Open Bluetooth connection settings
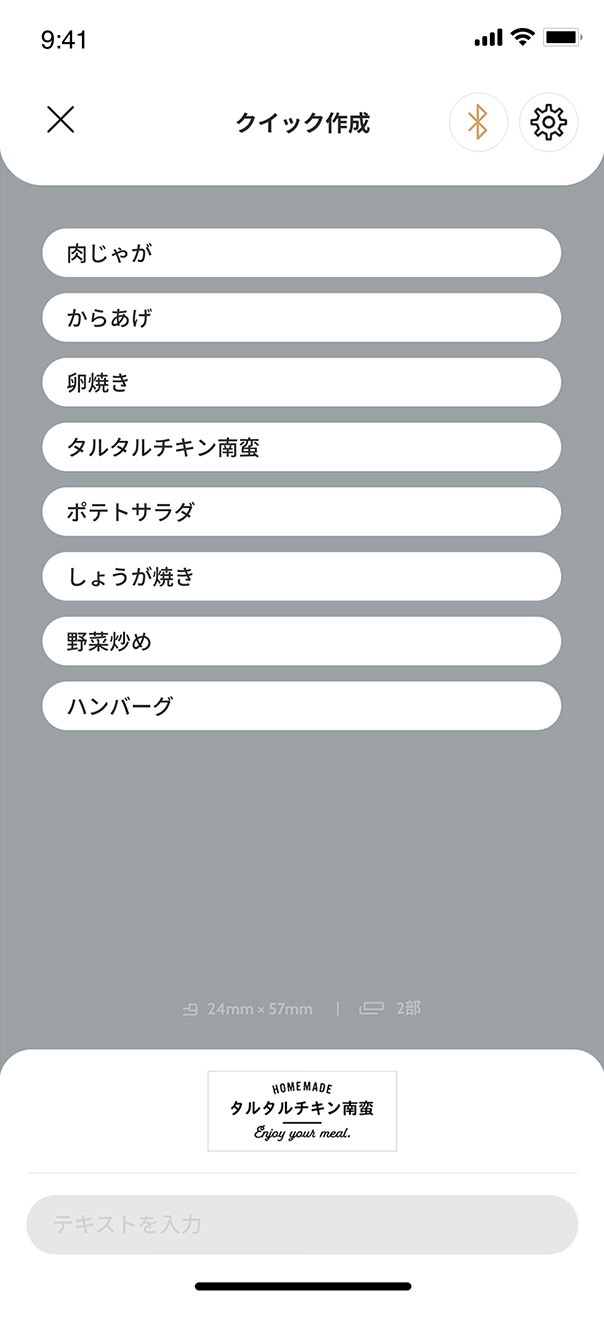Image resolution: width=604 pixels, height=1319 pixels. [479, 122]
